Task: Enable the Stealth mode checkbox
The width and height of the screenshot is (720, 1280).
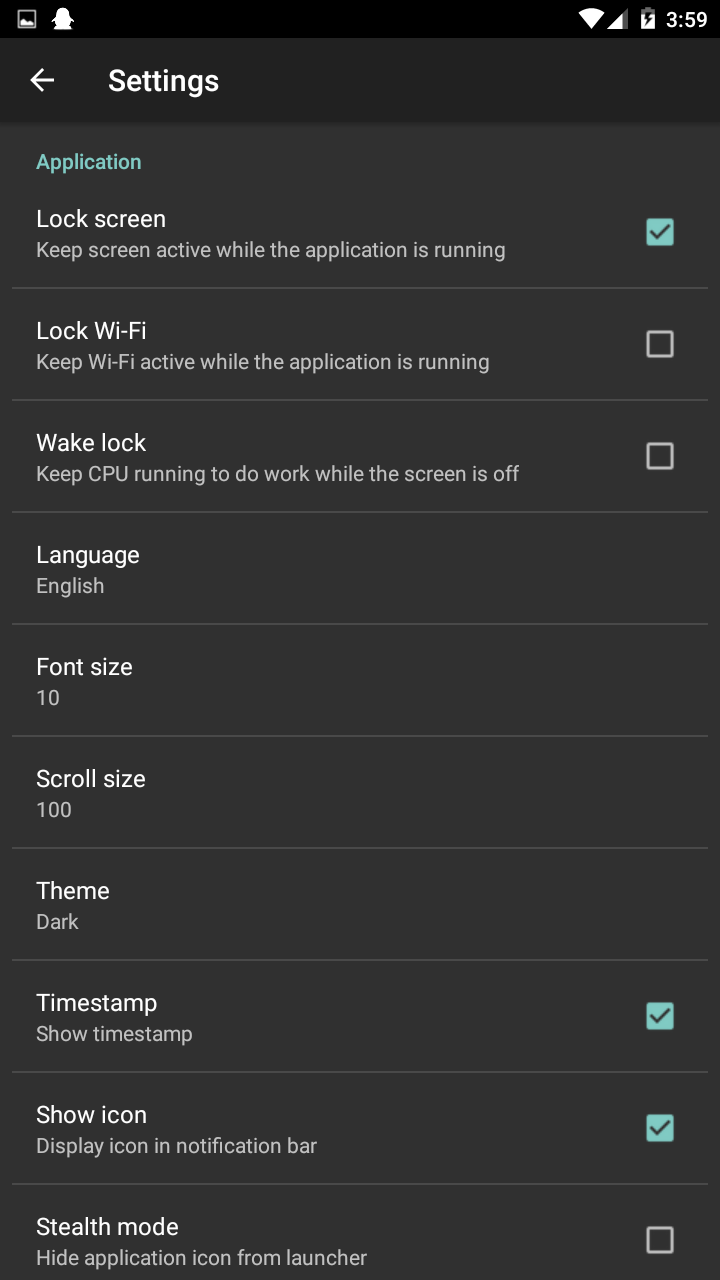Action: point(659,1240)
